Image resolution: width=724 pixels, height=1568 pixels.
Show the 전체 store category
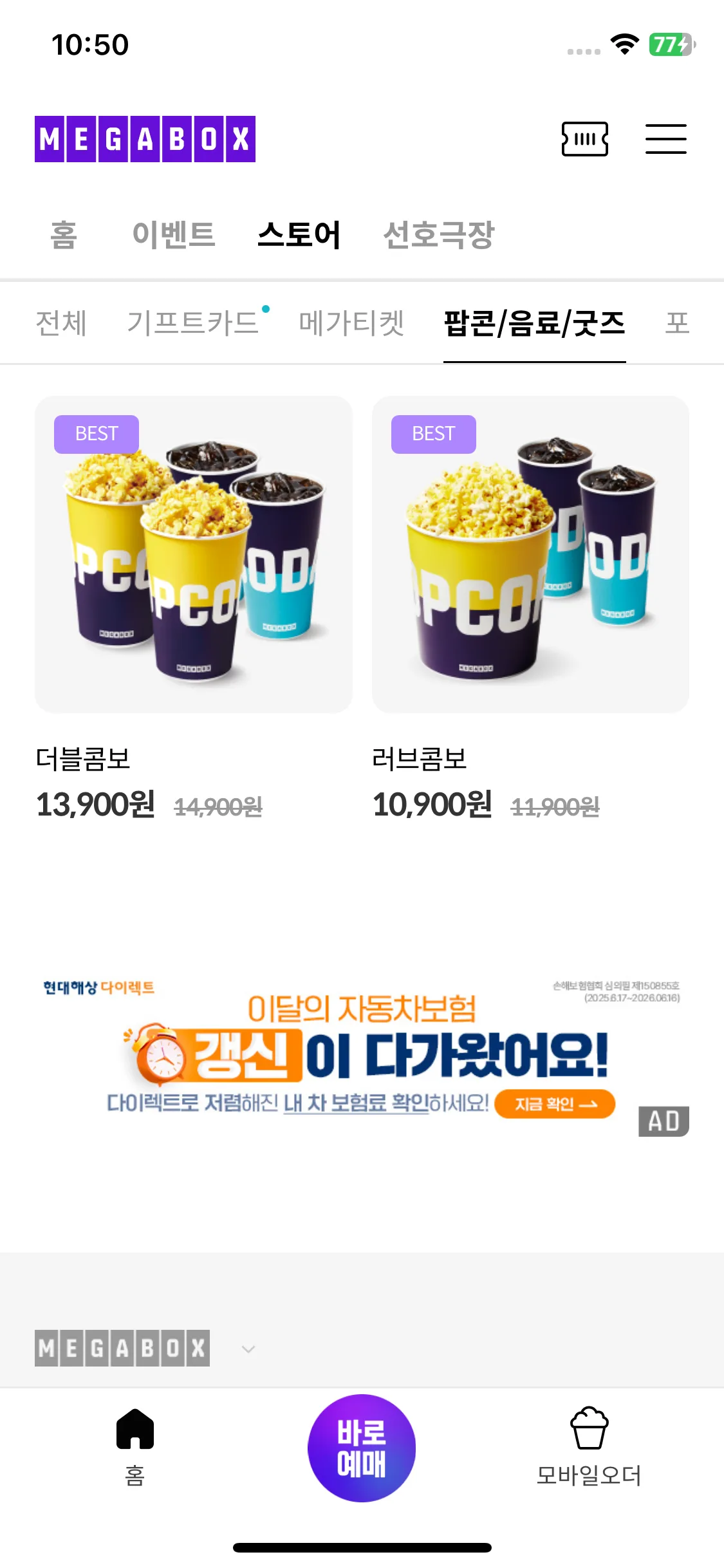pyautogui.click(x=61, y=322)
